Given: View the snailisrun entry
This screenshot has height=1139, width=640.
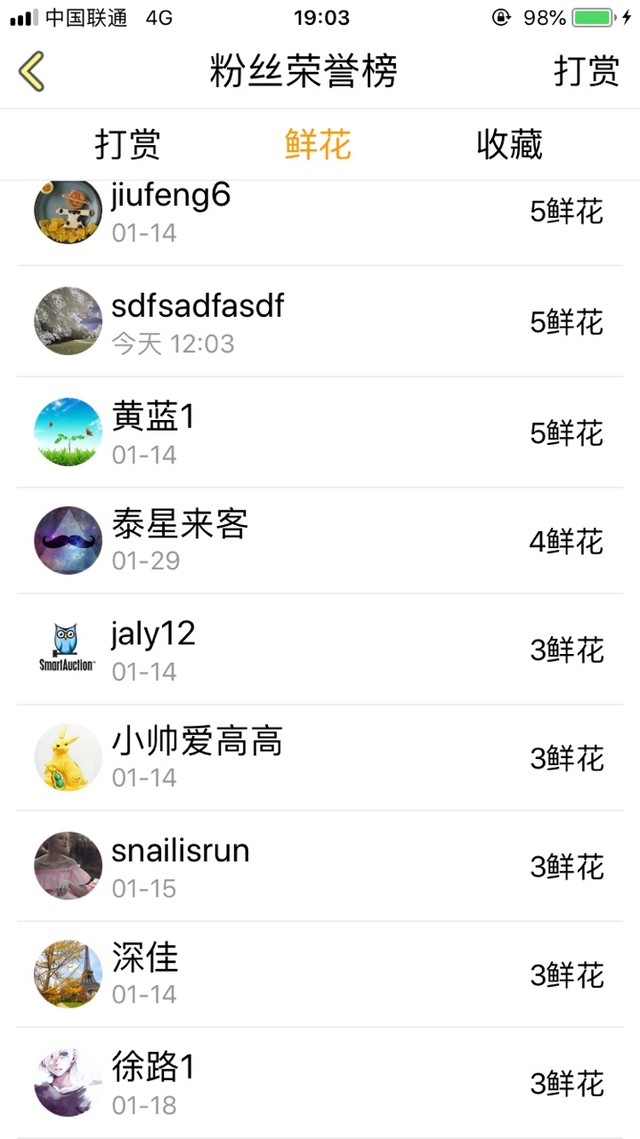Looking at the screenshot, I should point(320,866).
